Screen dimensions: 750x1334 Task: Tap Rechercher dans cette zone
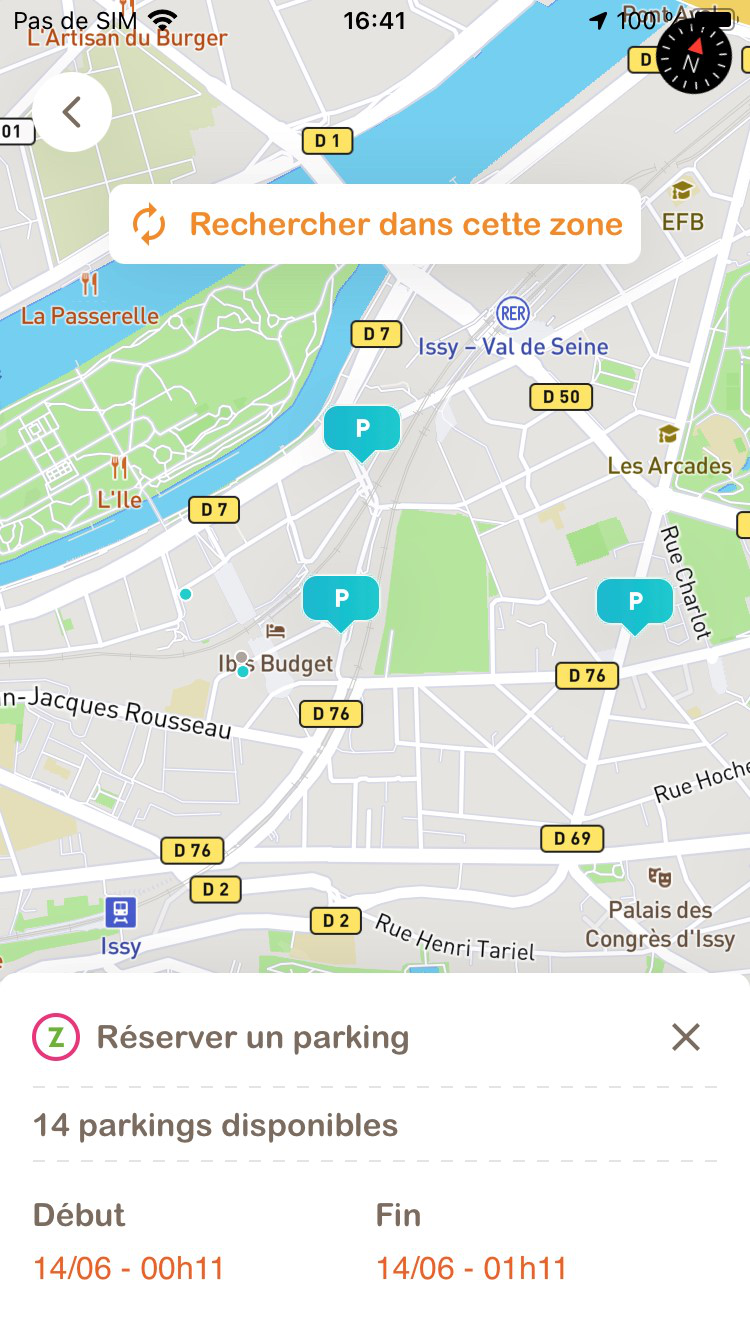click(375, 224)
